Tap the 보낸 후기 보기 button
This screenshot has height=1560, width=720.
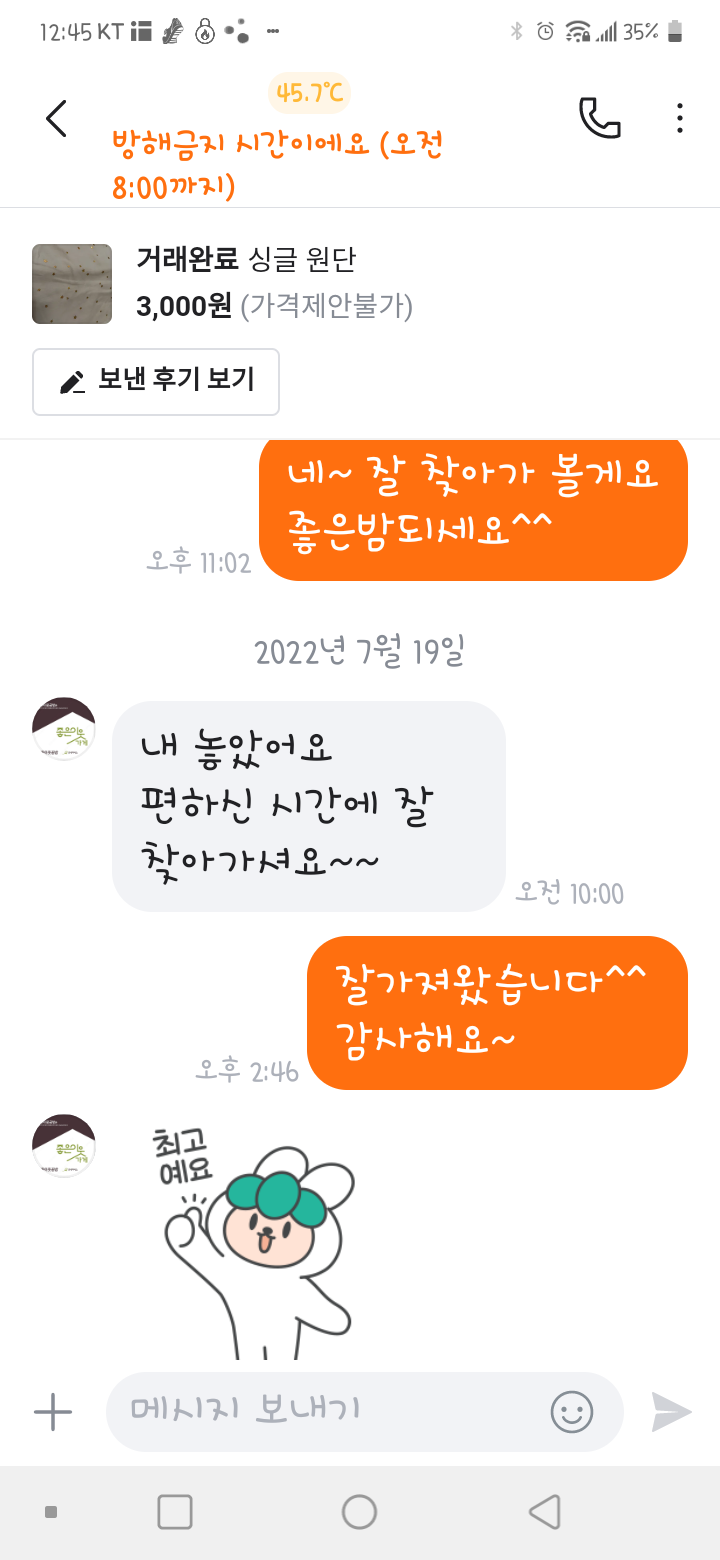coord(156,381)
